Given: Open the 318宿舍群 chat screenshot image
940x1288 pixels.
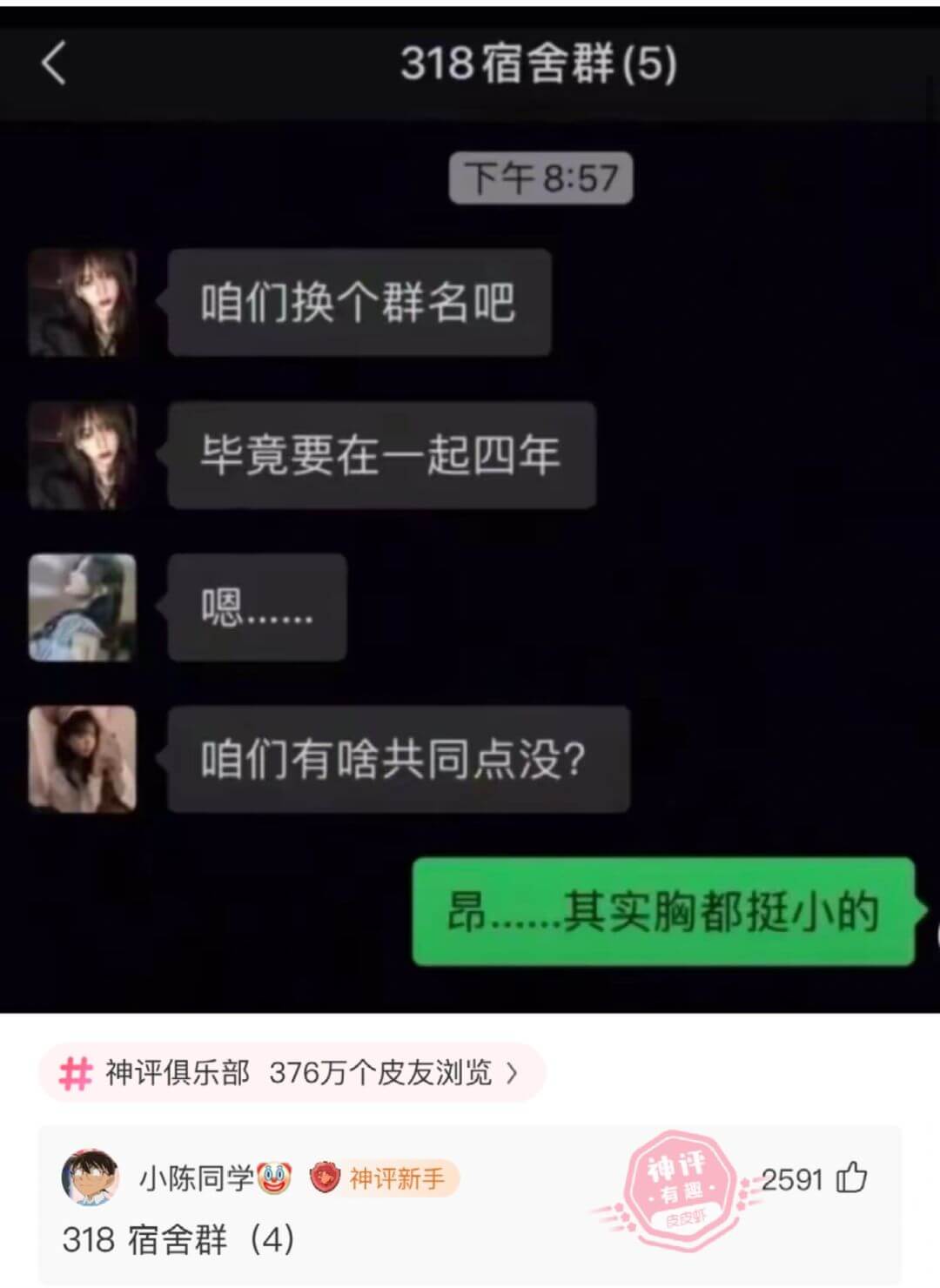Looking at the screenshot, I should (x=470, y=522).
